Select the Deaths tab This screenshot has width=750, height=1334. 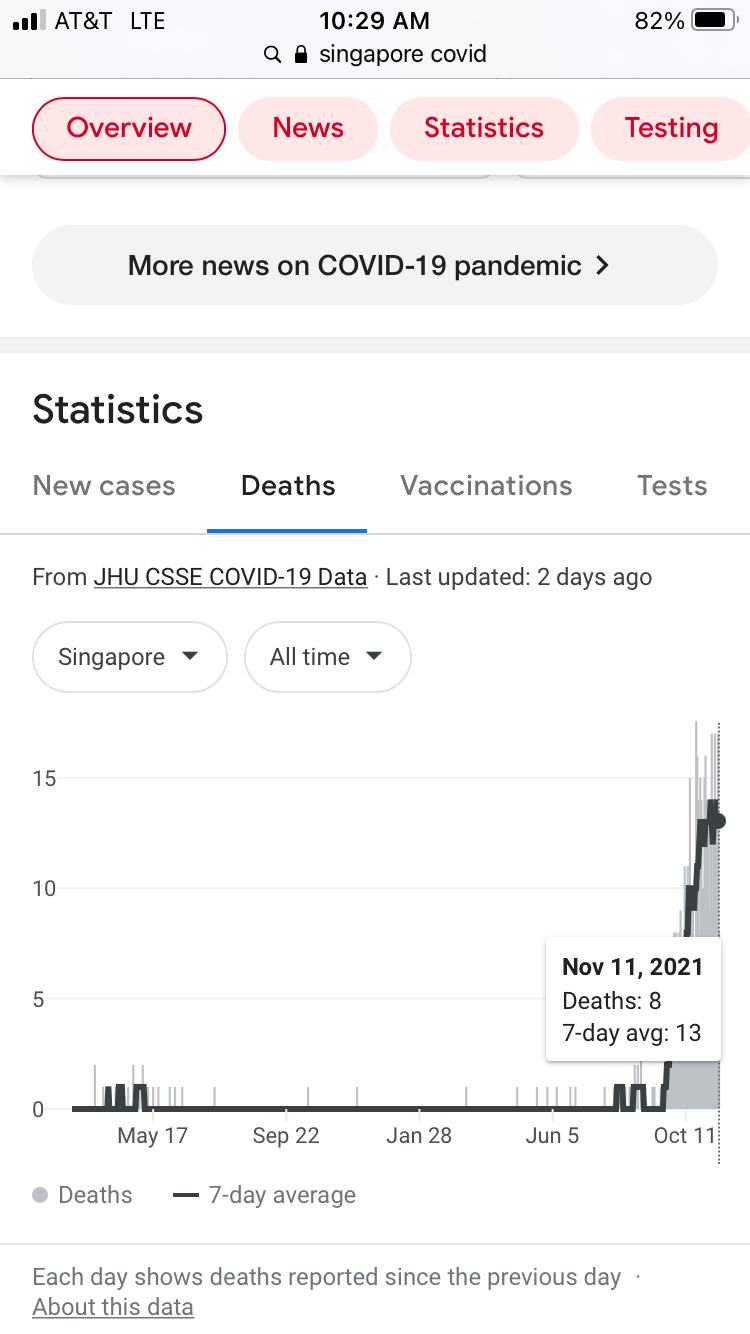[x=288, y=486]
